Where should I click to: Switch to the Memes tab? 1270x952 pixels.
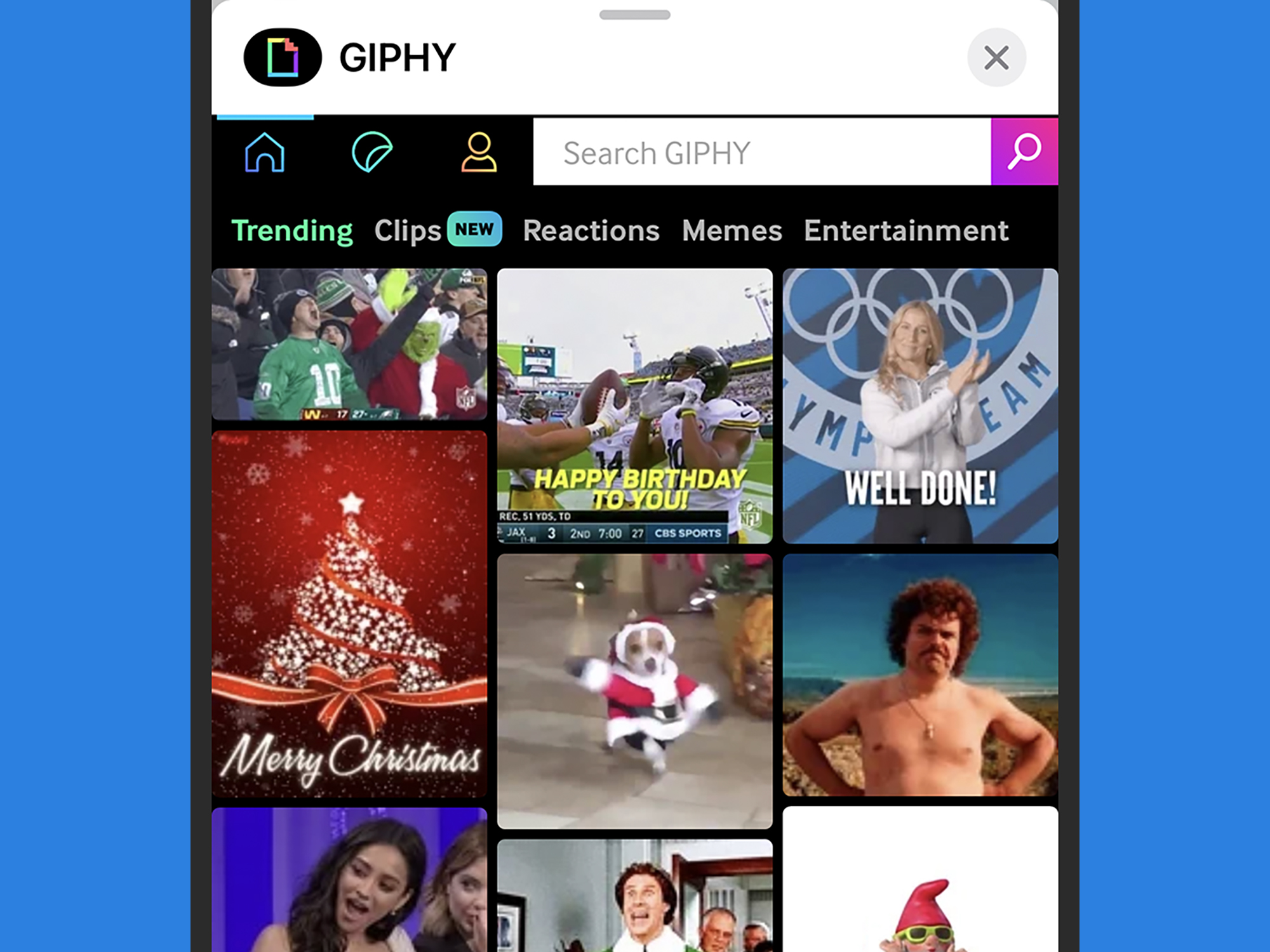click(732, 230)
